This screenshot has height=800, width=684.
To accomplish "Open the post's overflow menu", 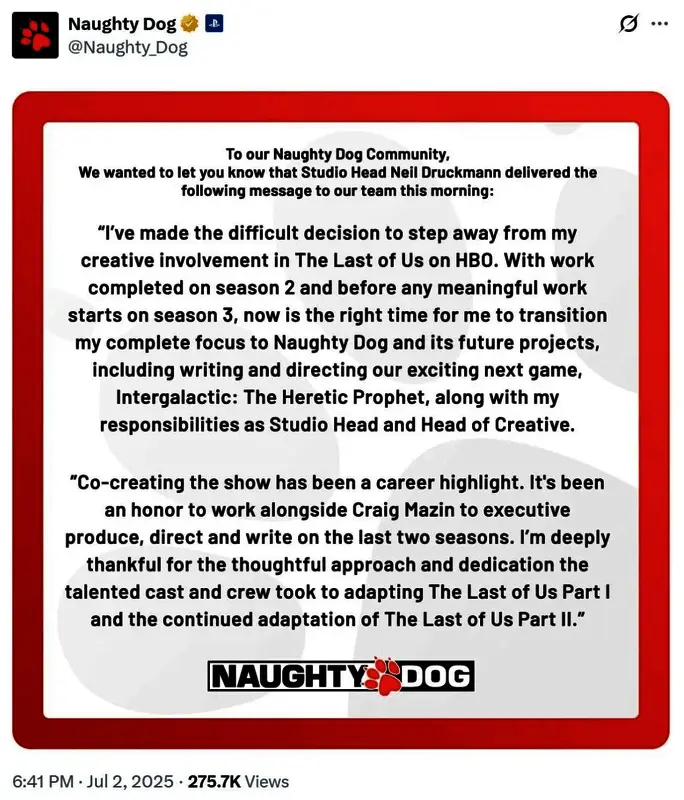I will [x=659, y=24].
